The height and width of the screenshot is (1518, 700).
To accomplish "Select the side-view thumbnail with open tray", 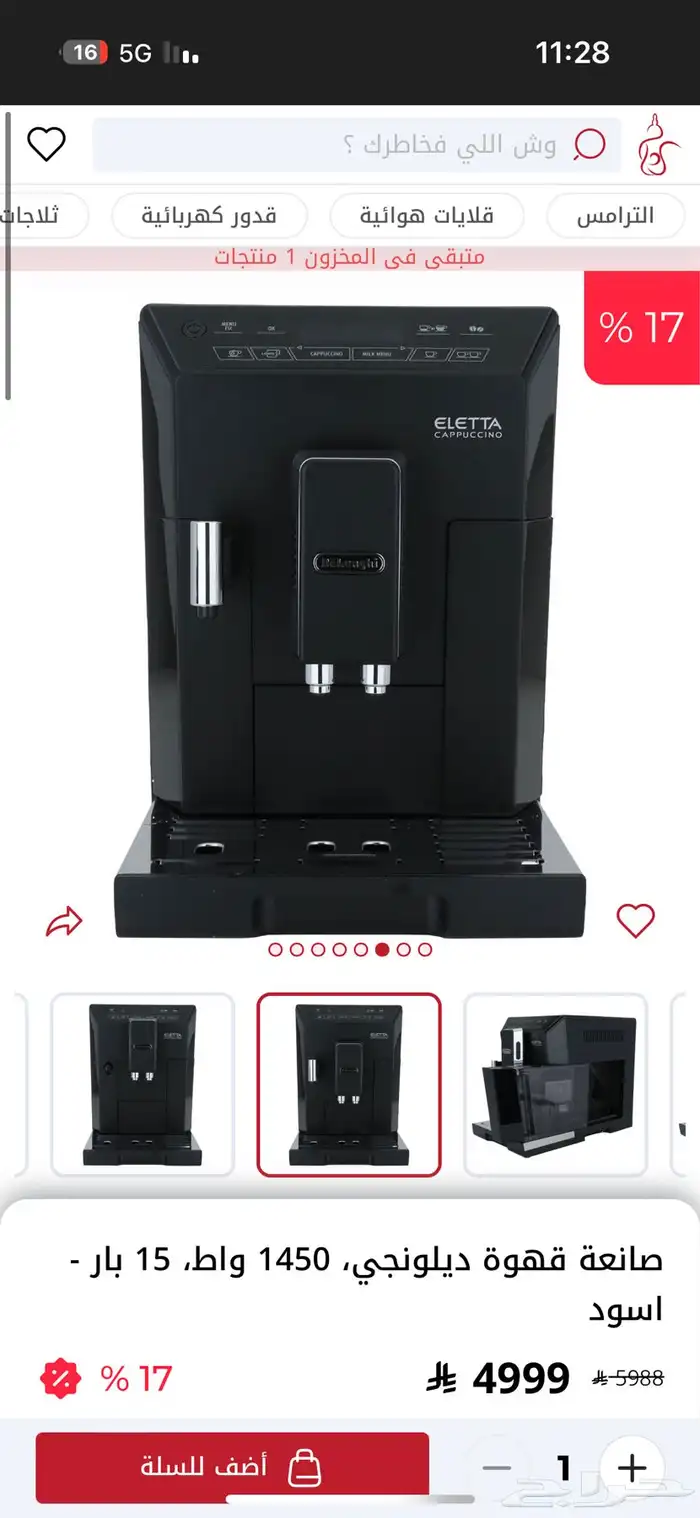I will [555, 1084].
